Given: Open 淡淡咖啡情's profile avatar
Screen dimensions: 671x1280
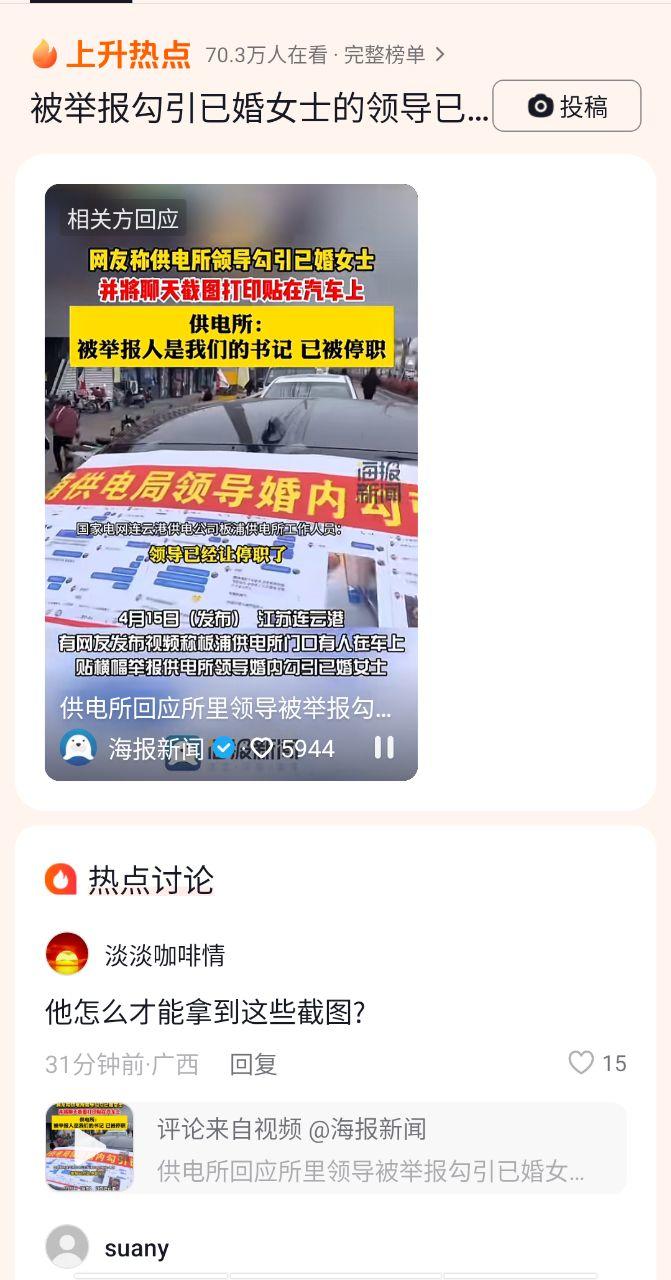Looking at the screenshot, I should 67,954.
